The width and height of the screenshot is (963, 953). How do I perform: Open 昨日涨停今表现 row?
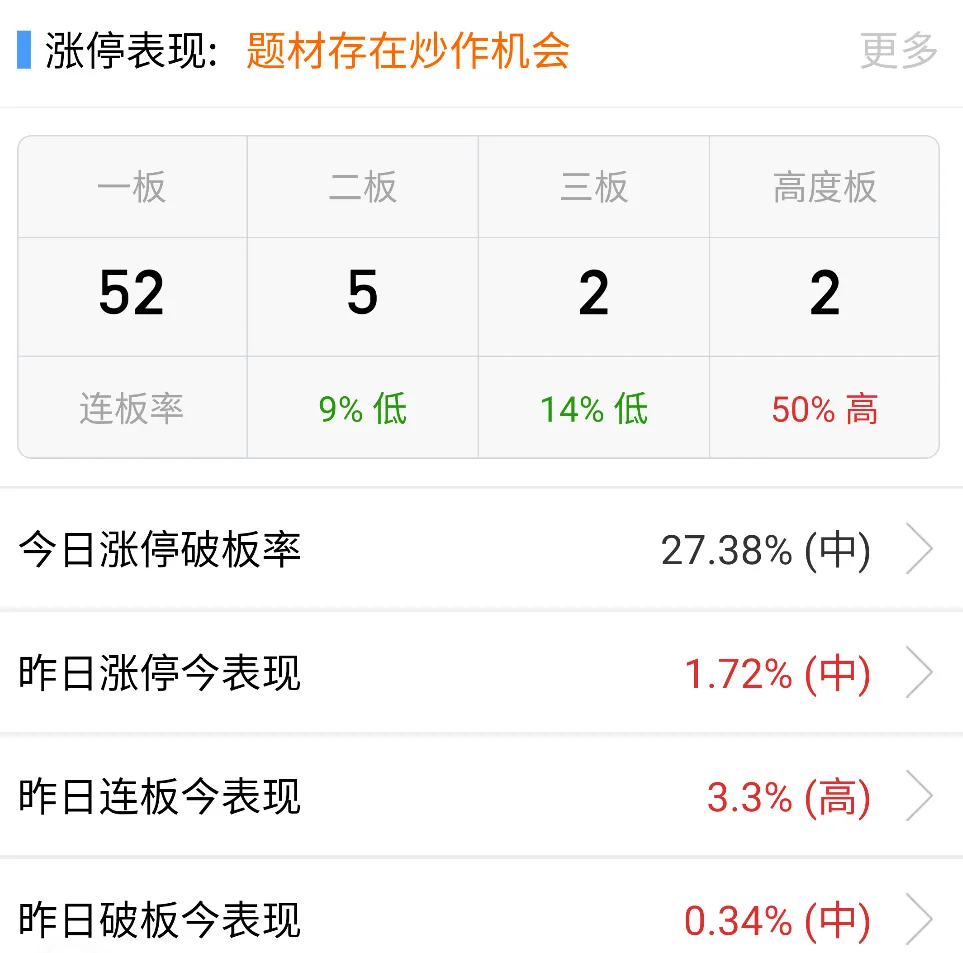[x=480, y=674]
